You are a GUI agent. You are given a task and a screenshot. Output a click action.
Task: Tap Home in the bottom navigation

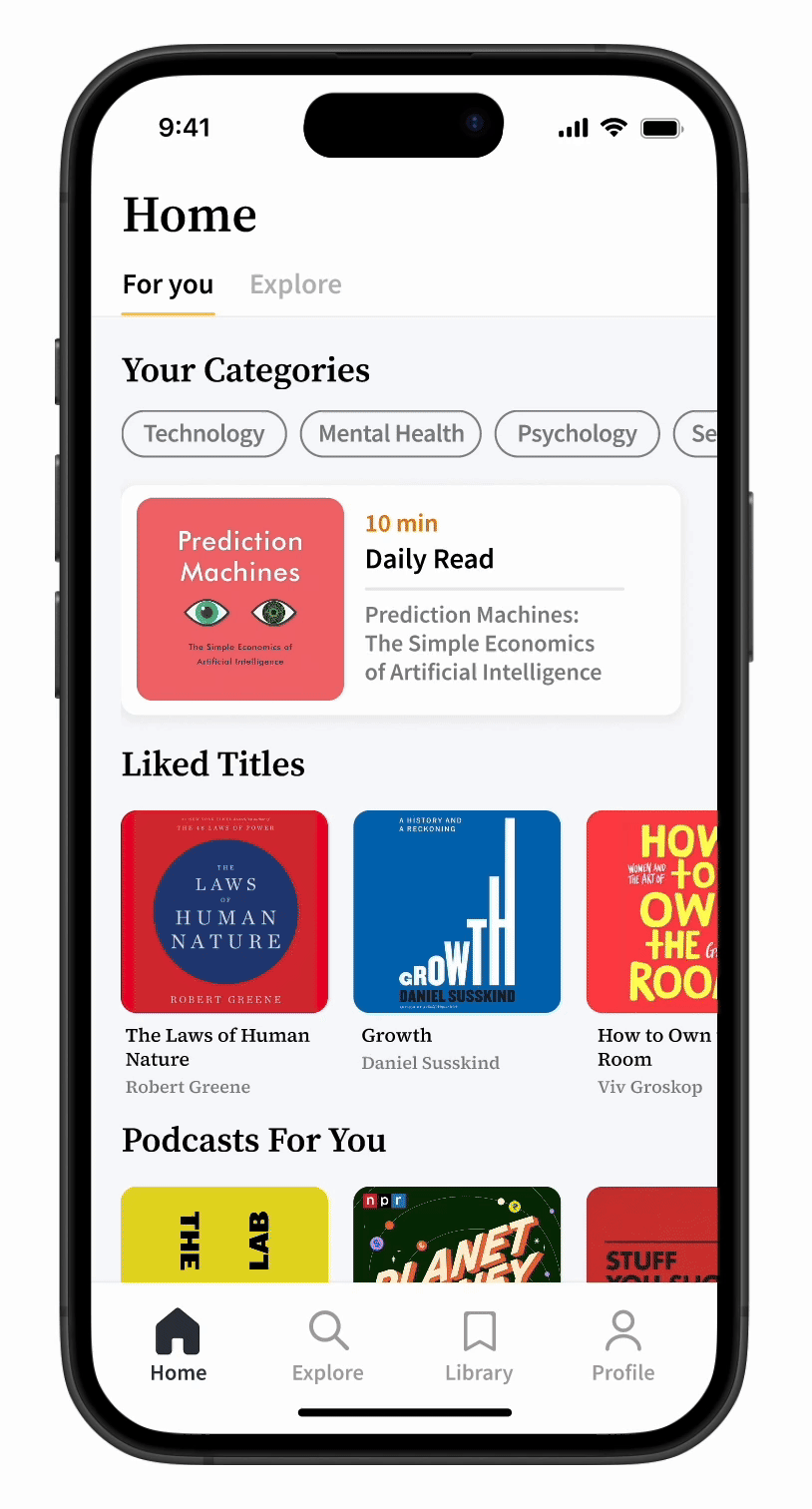179,1346
